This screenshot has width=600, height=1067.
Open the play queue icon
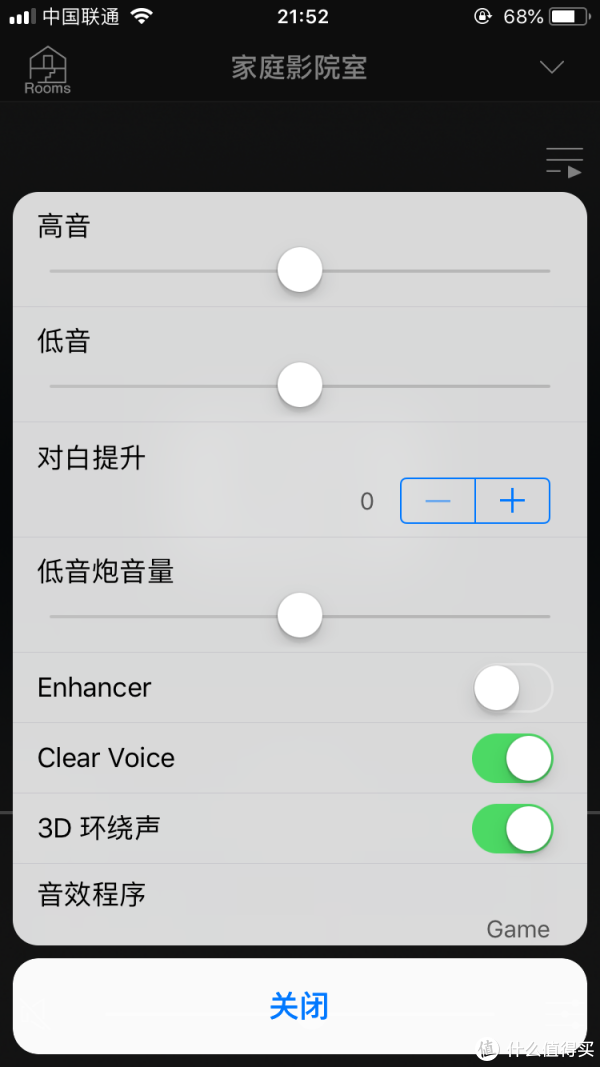click(565, 163)
